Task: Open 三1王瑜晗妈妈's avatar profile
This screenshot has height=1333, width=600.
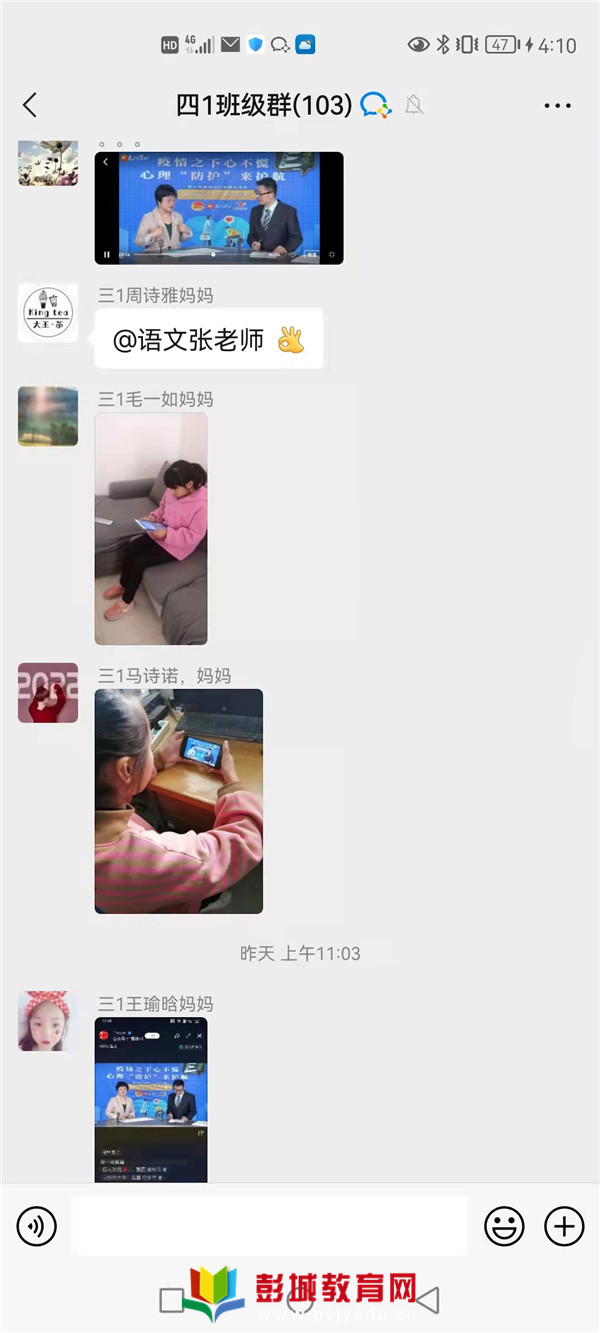Action: [x=48, y=1021]
